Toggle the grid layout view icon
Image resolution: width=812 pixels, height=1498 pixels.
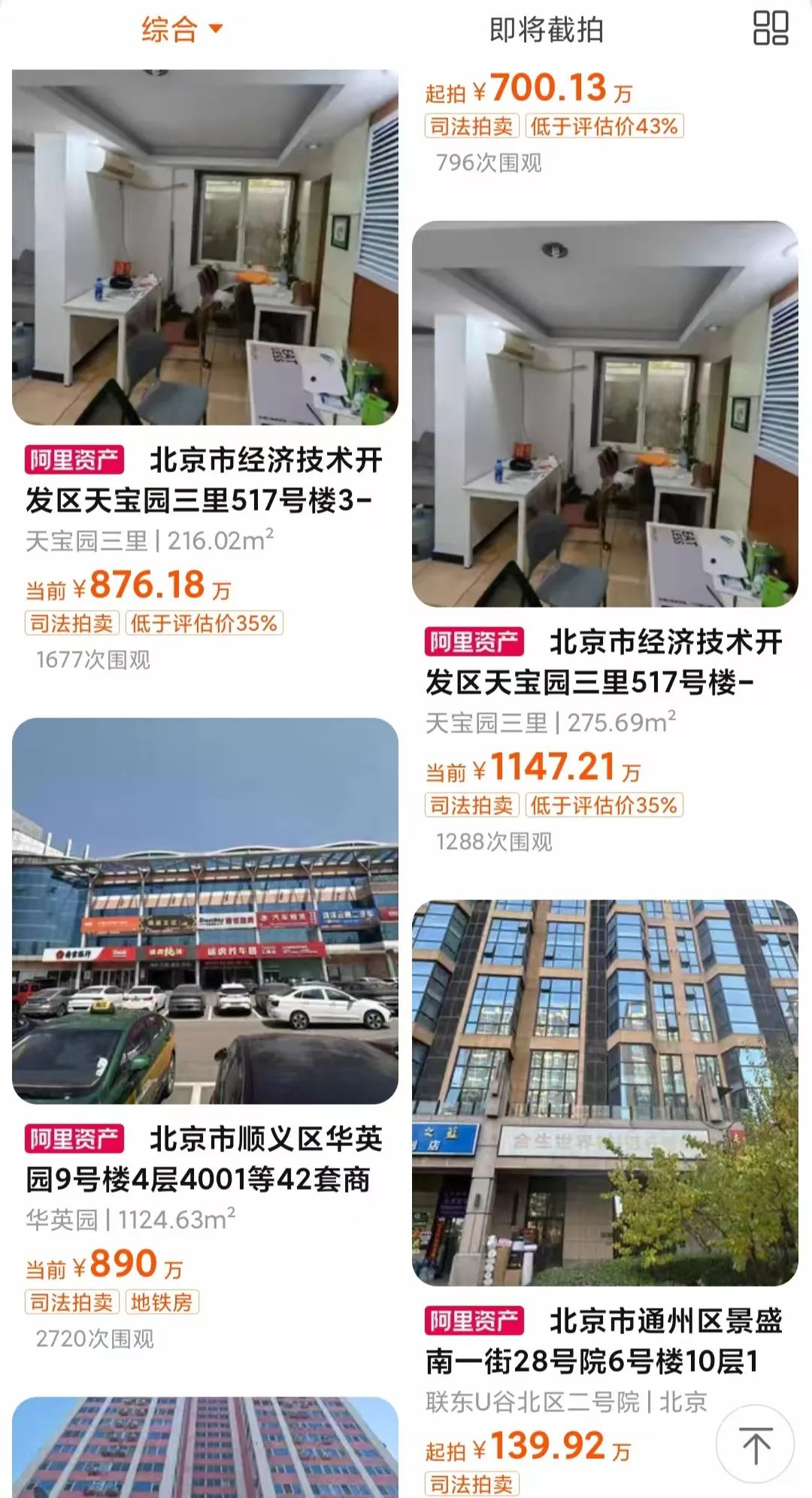pyautogui.click(x=771, y=29)
